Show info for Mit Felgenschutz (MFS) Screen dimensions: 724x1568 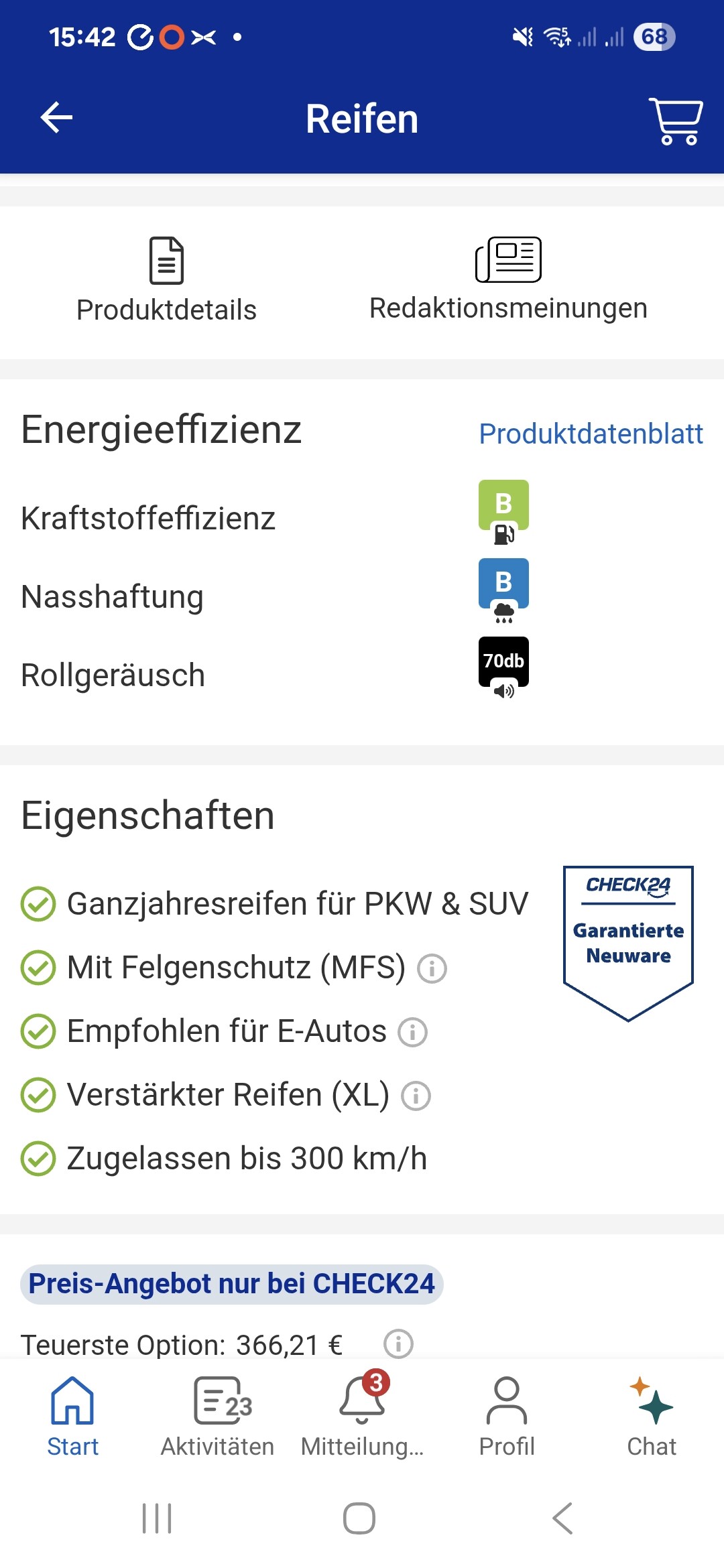[x=432, y=969]
